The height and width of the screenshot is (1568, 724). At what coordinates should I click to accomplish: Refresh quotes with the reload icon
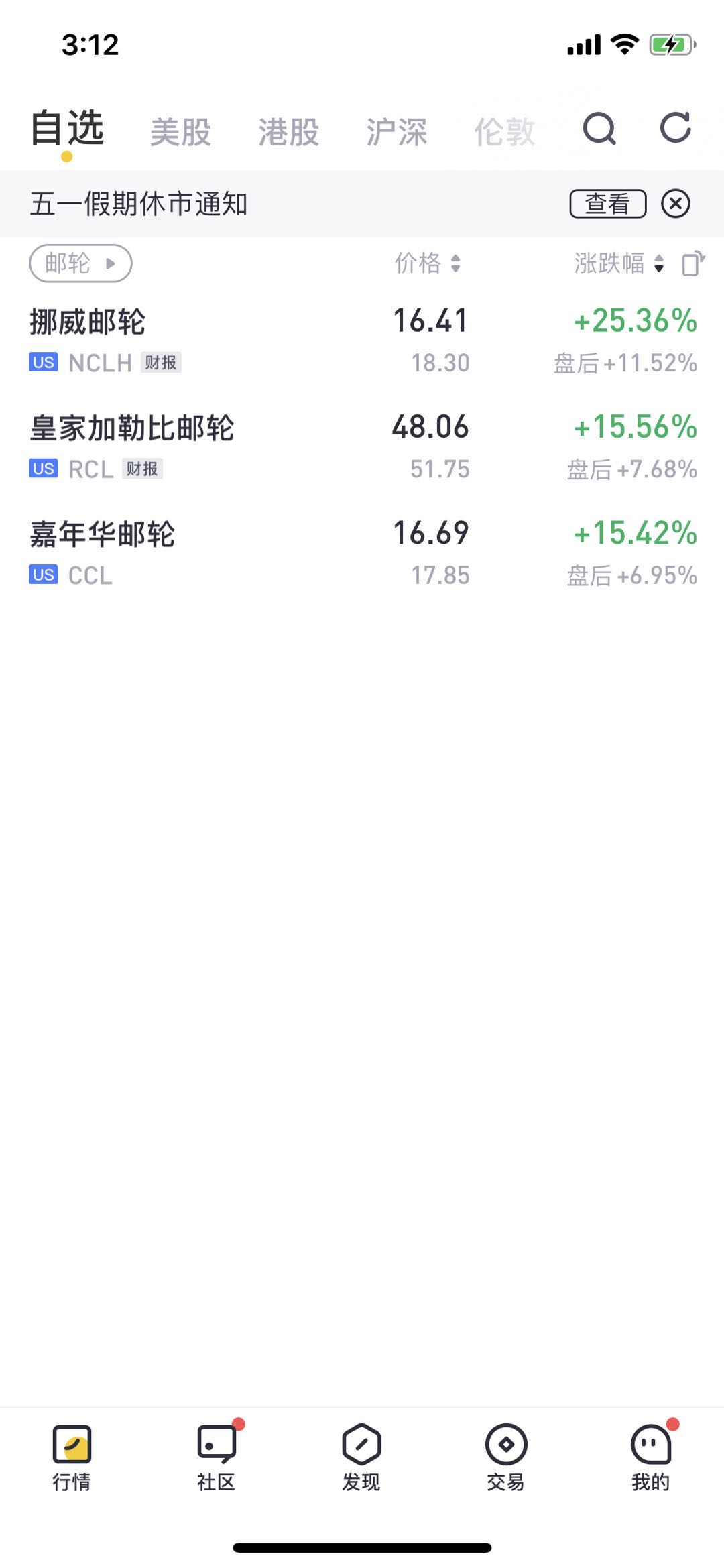(676, 128)
